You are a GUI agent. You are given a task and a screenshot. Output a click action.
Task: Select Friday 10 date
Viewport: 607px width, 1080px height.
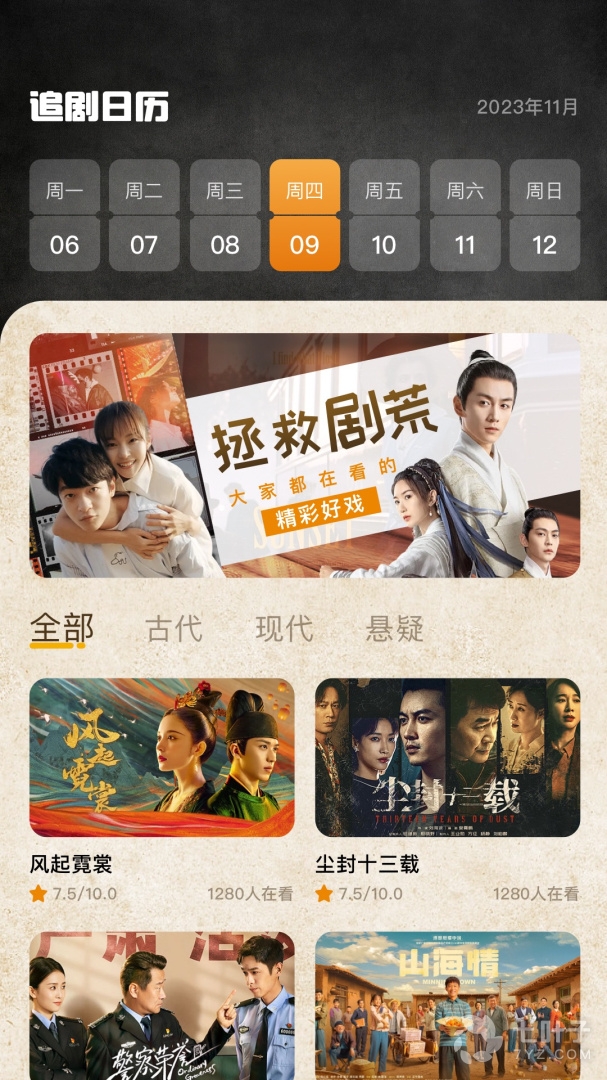(384, 216)
